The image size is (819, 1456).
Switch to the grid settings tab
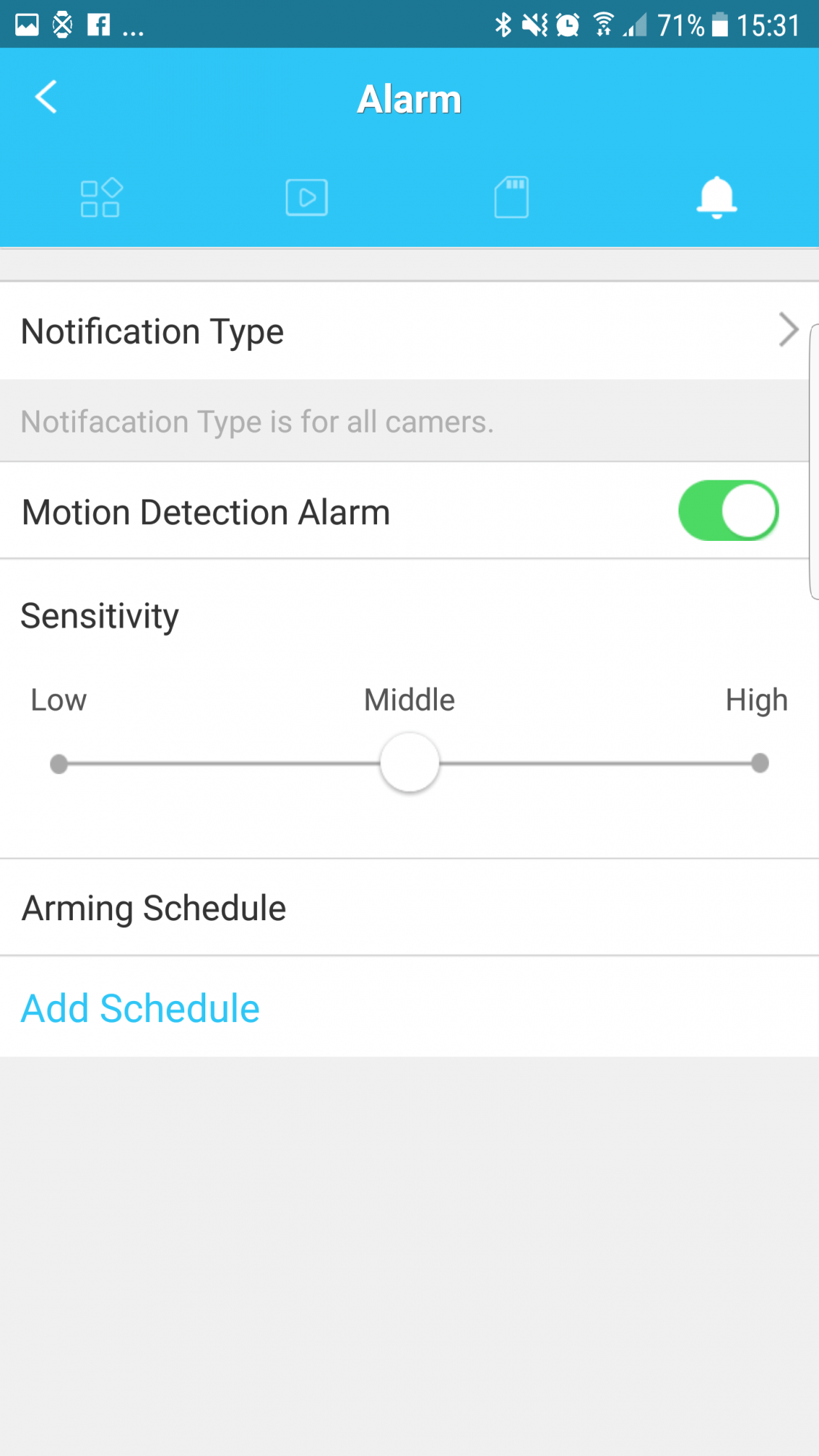(x=100, y=198)
